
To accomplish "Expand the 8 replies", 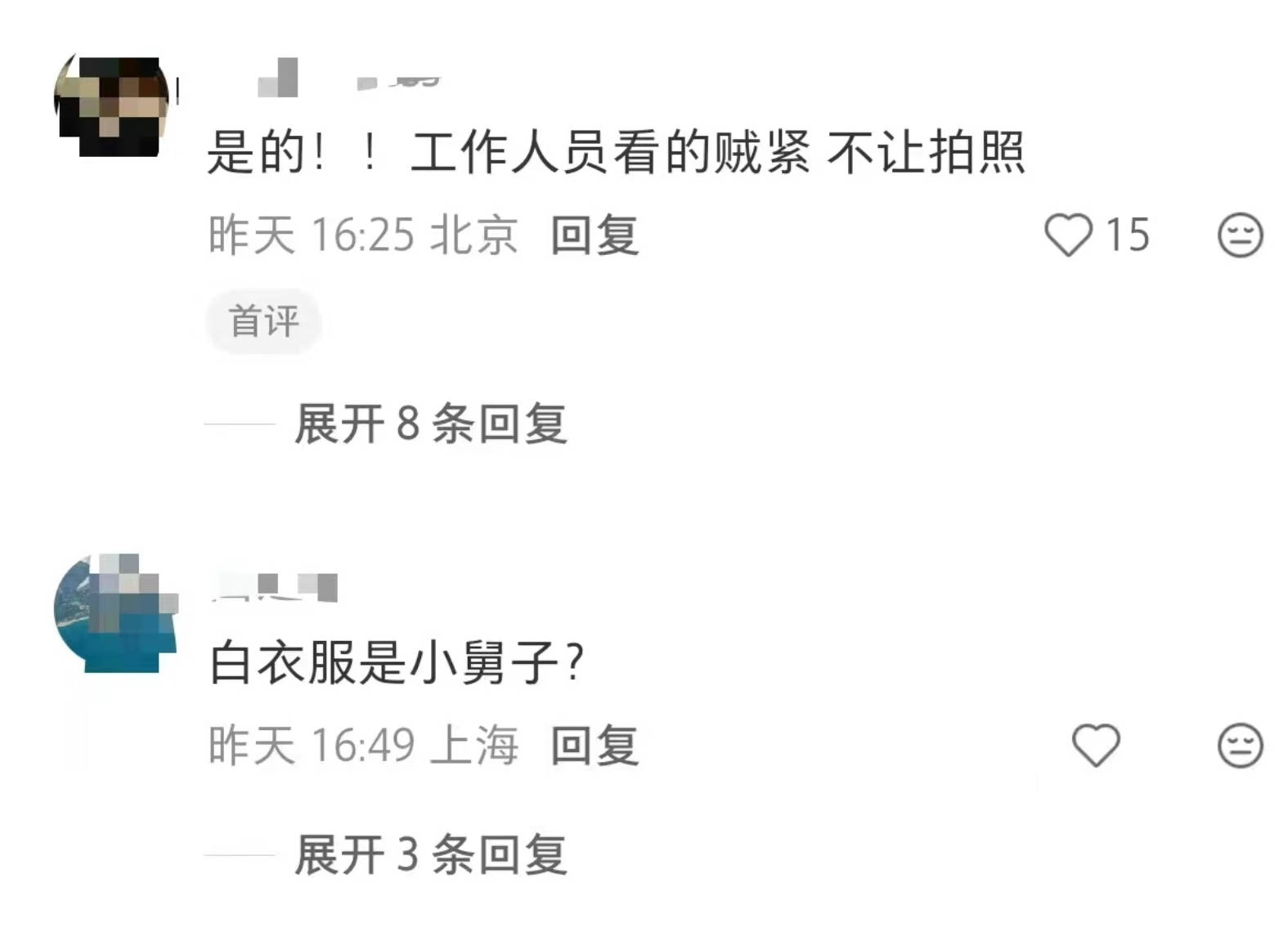I will (x=431, y=423).
